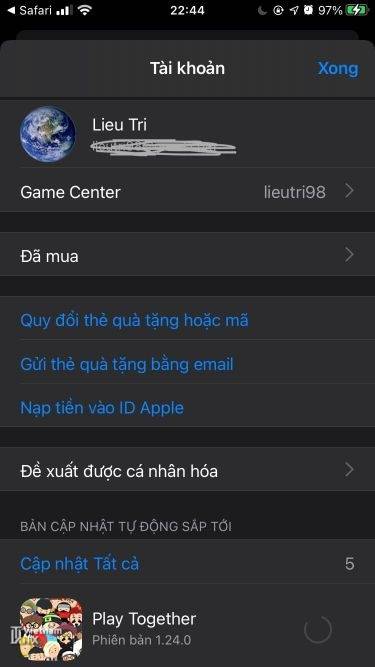Tap Xong to close the account sheet
Image resolution: width=375 pixels, height=667 pixels.
coord(338,68)
